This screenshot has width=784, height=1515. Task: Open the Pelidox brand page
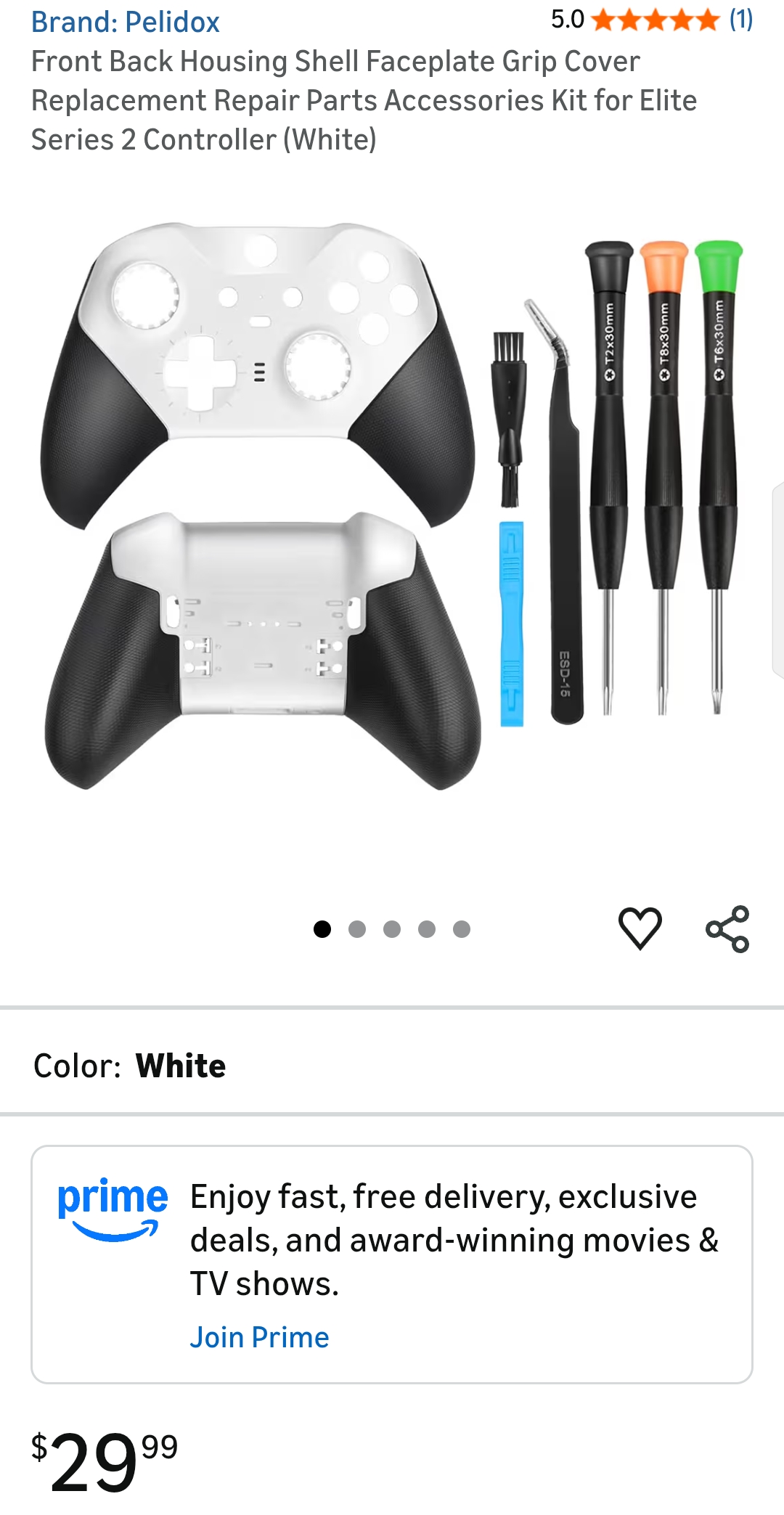(x=125, y=21)
